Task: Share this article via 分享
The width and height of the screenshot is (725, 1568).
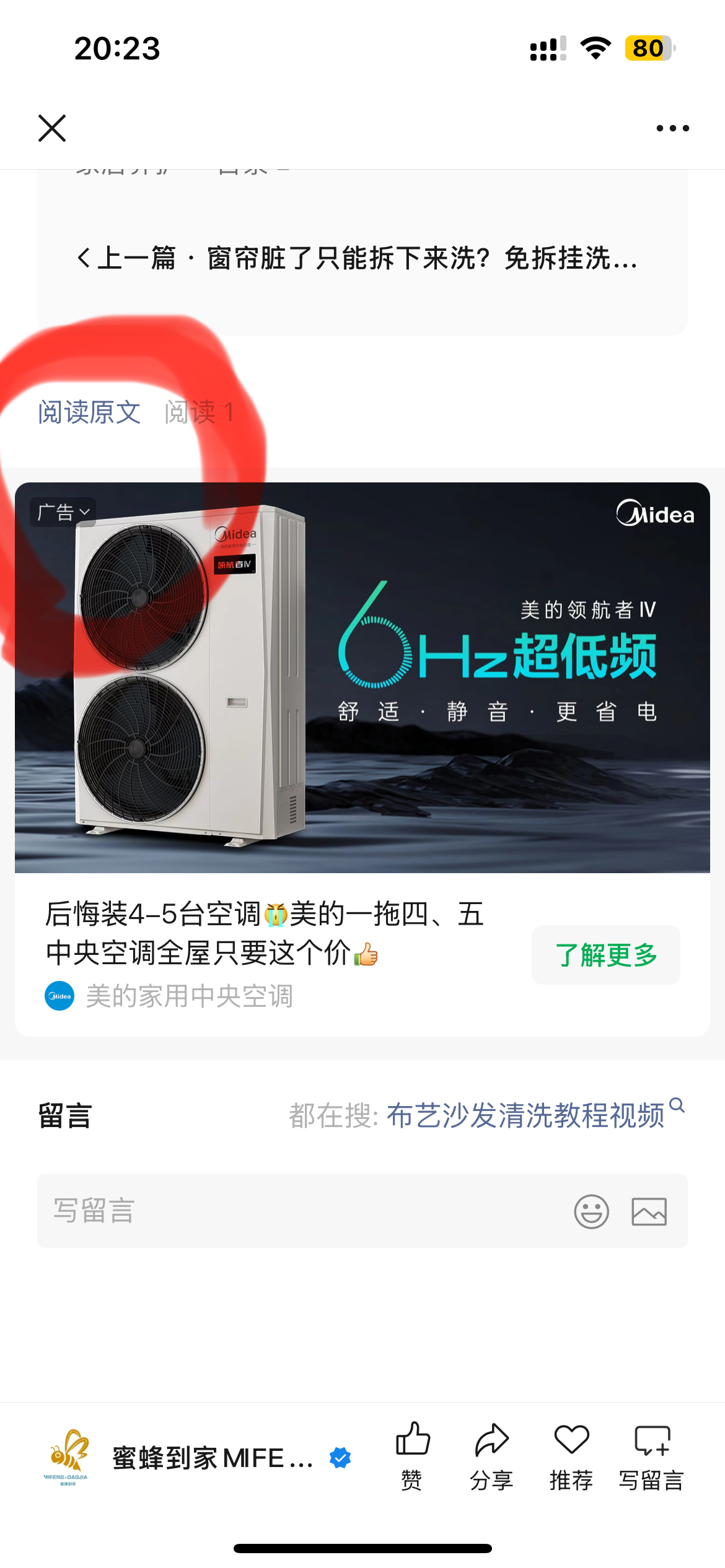Action: coord(491,1455)
